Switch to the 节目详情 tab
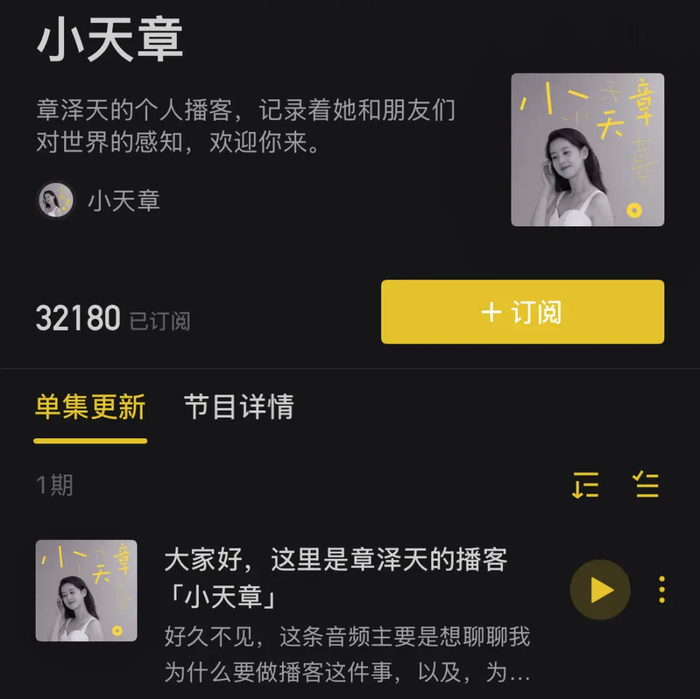This screenshot has height=699, width=700. 238,407
